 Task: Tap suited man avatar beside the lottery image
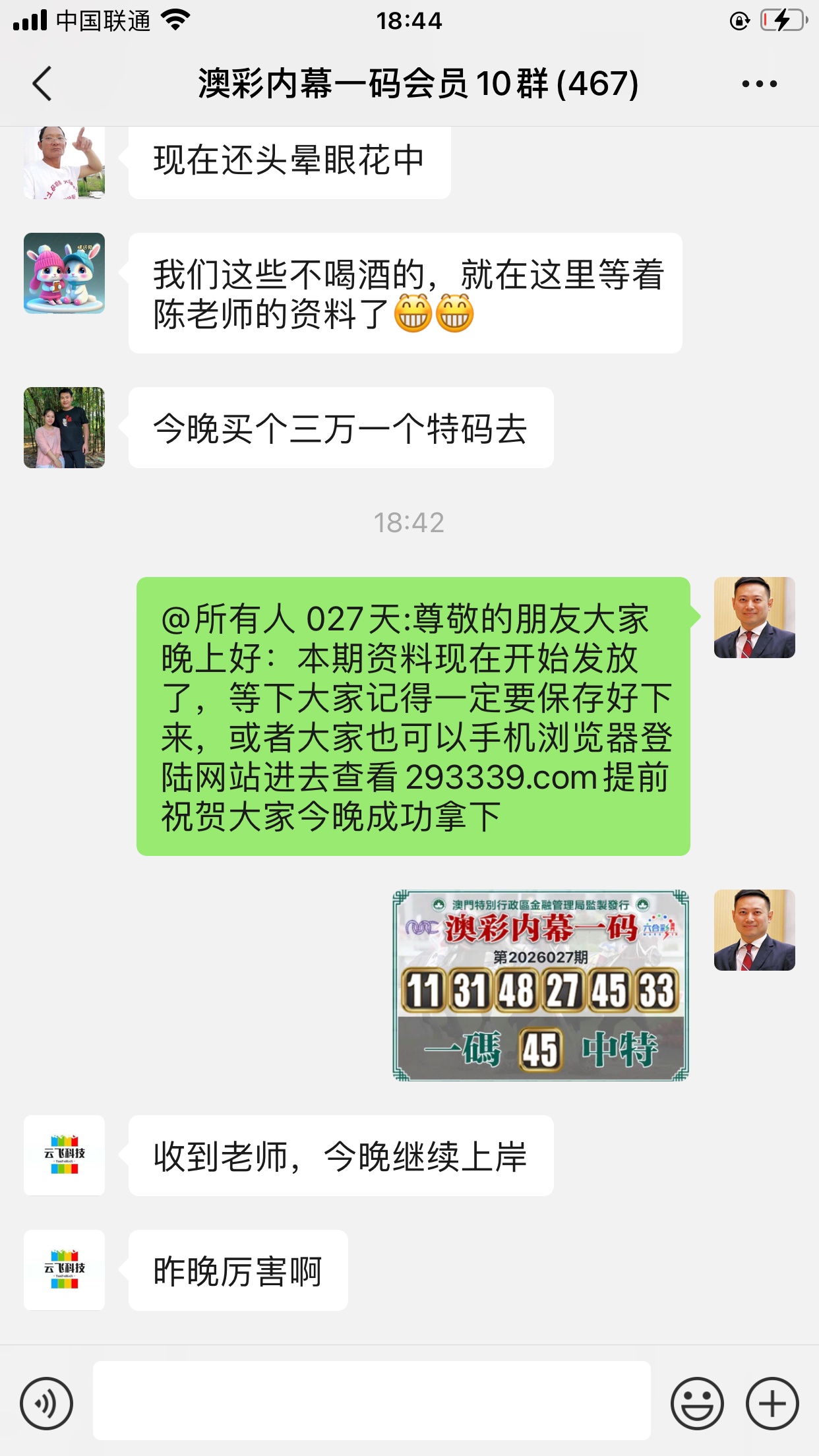coord(754,930)
